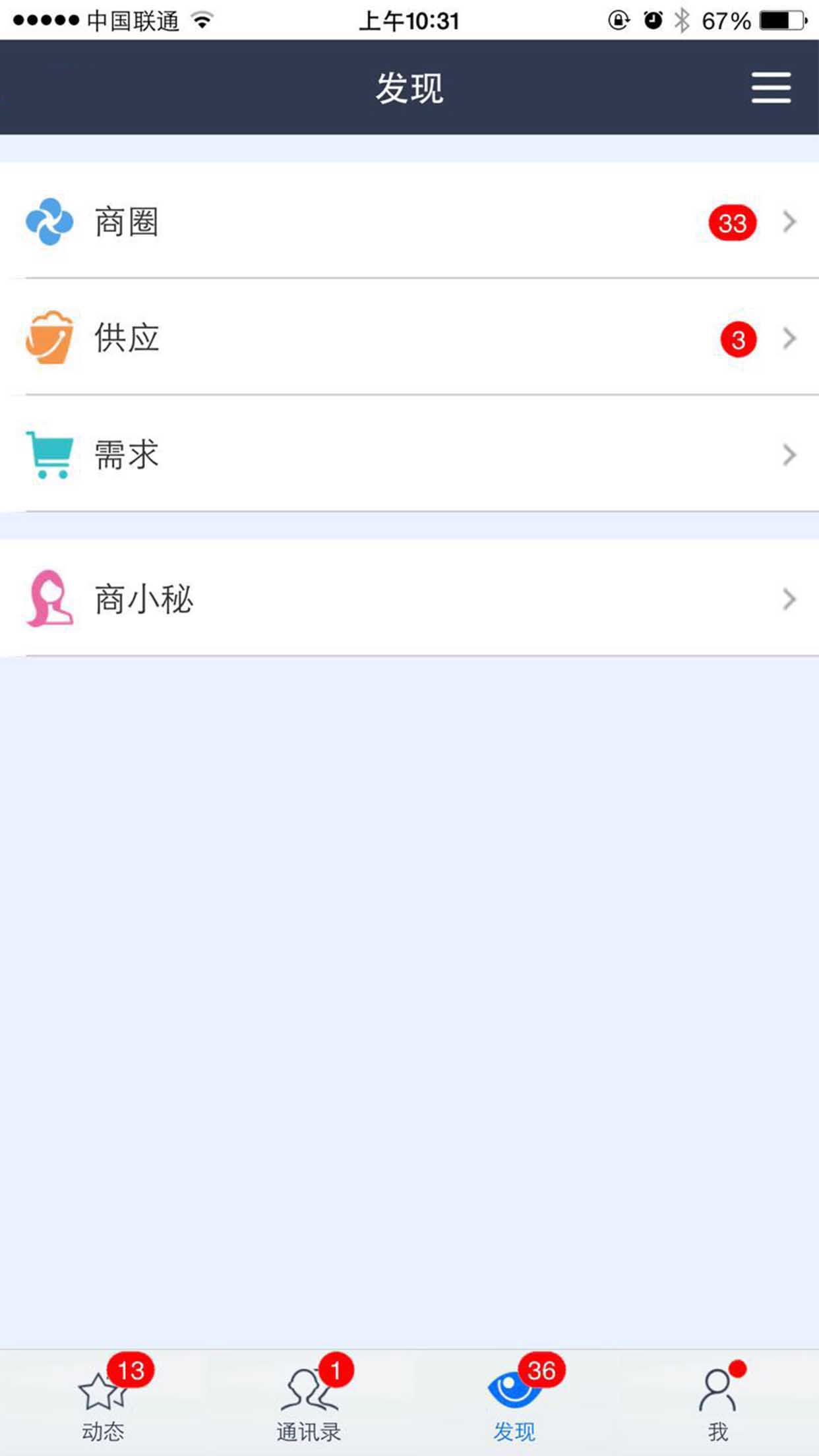Open the hamburger menu in the header
The width and height of the screenshot is (819, 1456).
click(x=770, y=88)
